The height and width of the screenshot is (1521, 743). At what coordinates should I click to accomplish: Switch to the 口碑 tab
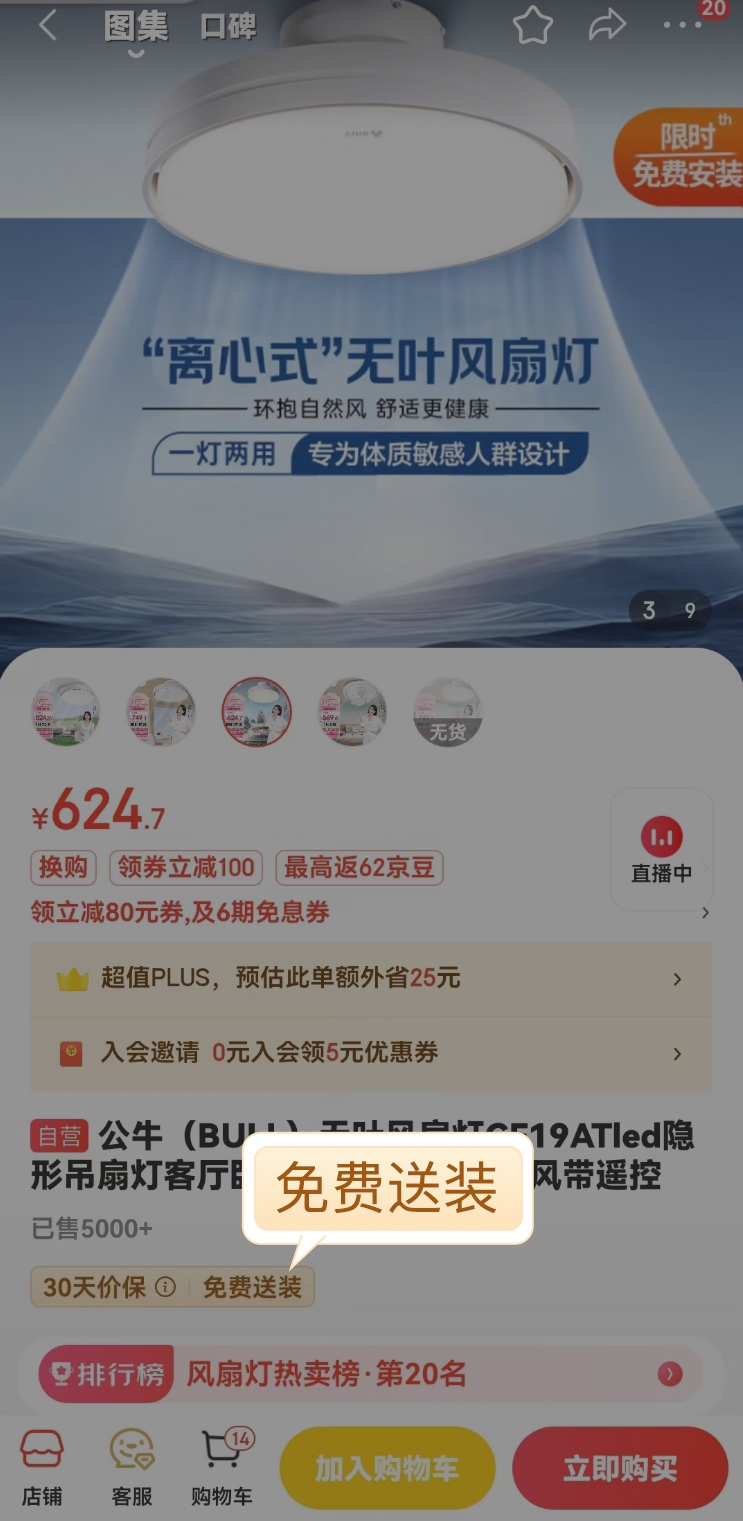click(x=228, y=27)
